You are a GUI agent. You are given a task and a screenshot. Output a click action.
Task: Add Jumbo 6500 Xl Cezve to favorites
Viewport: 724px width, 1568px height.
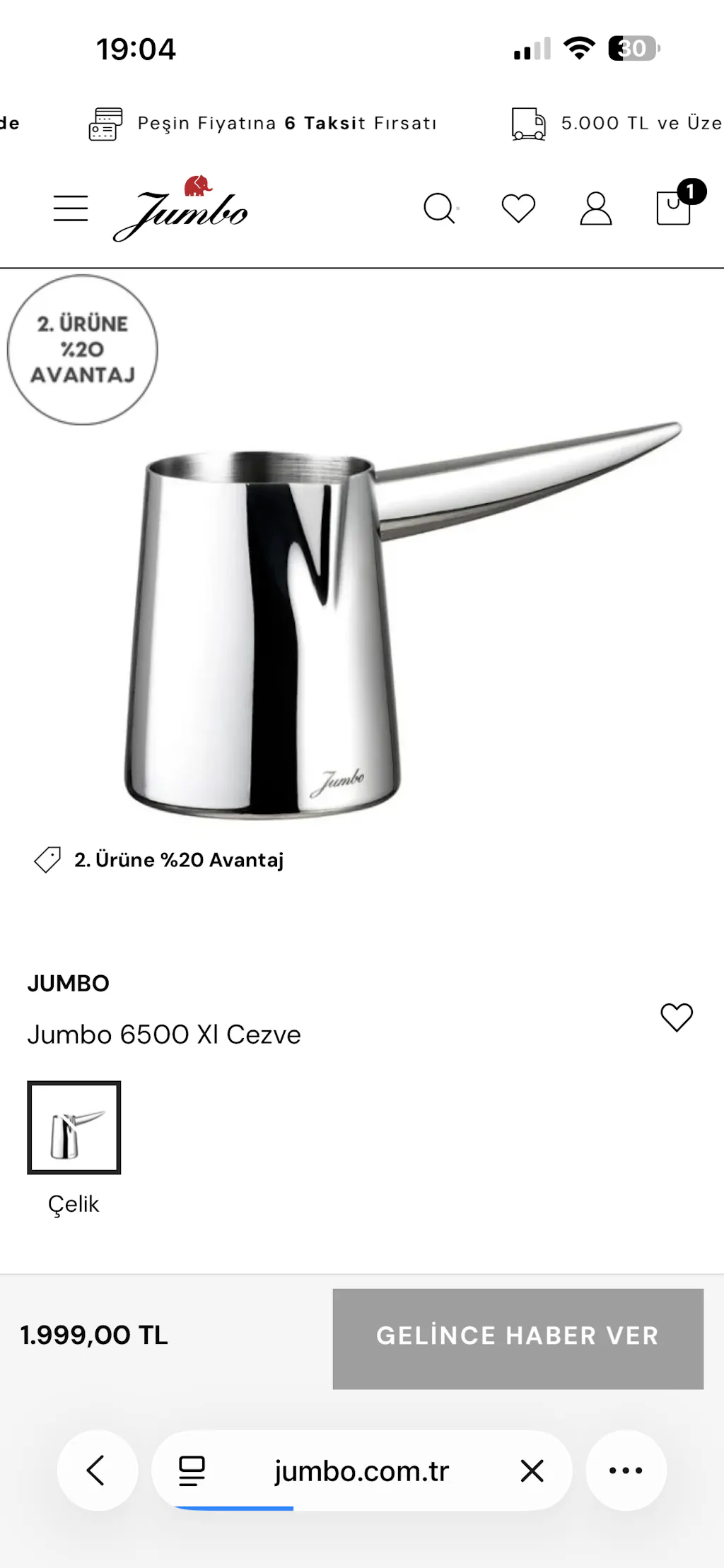[x=676, y=1017]
